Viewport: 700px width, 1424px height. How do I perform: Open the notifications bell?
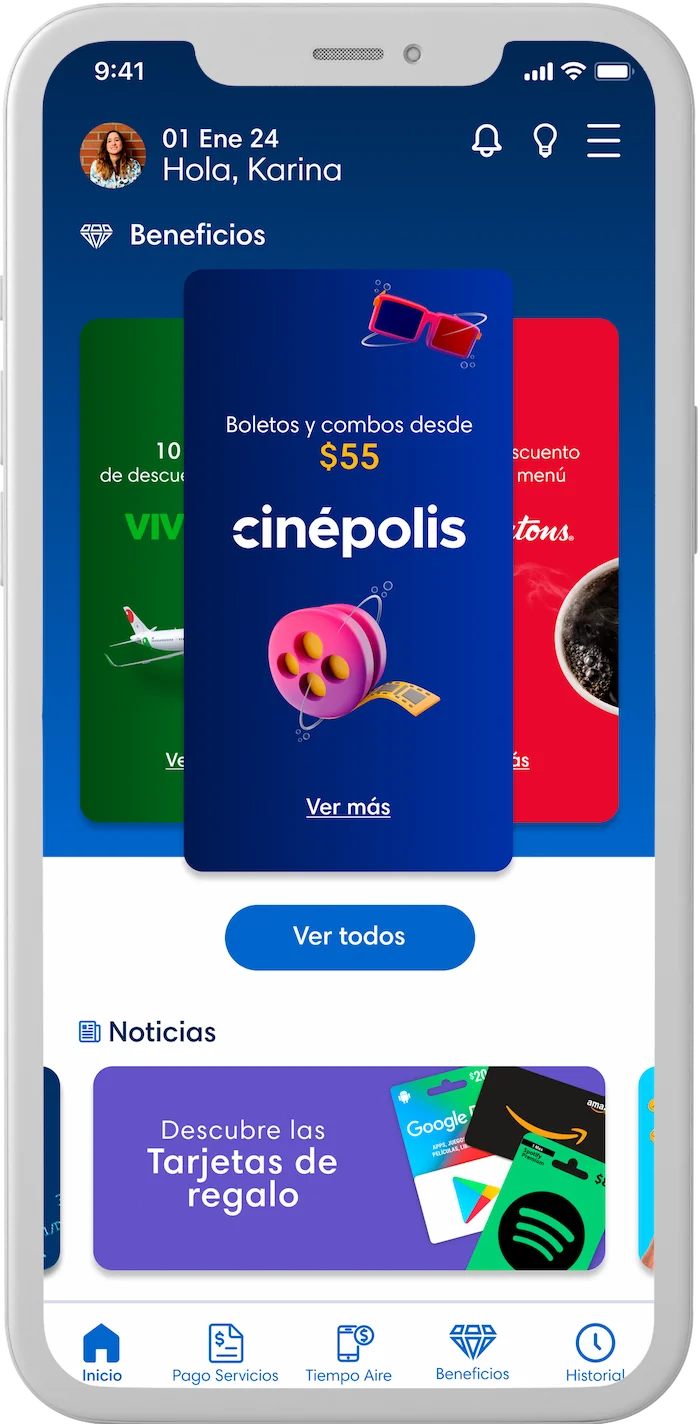click(x=487, y=141)
